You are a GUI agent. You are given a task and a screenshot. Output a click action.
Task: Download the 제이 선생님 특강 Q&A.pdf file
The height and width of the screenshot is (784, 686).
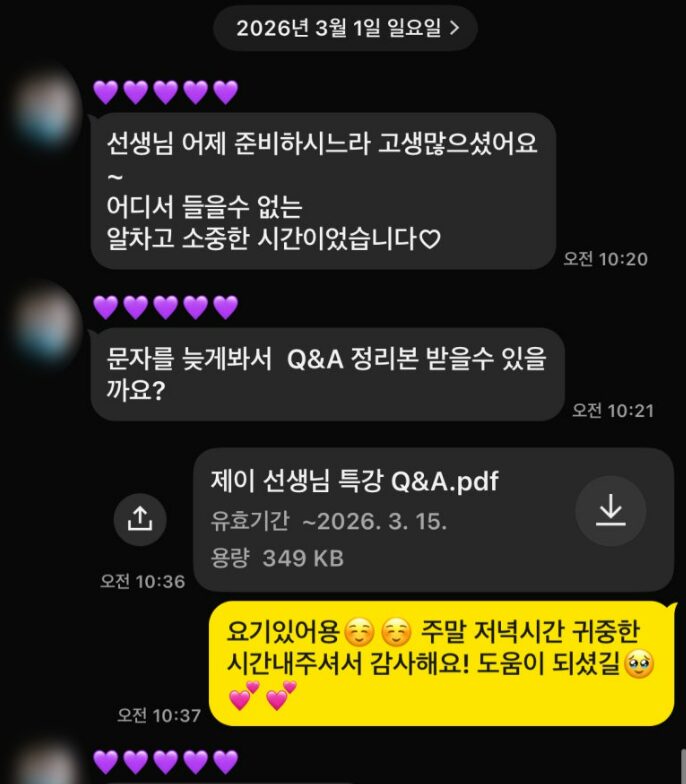point(610,511)
